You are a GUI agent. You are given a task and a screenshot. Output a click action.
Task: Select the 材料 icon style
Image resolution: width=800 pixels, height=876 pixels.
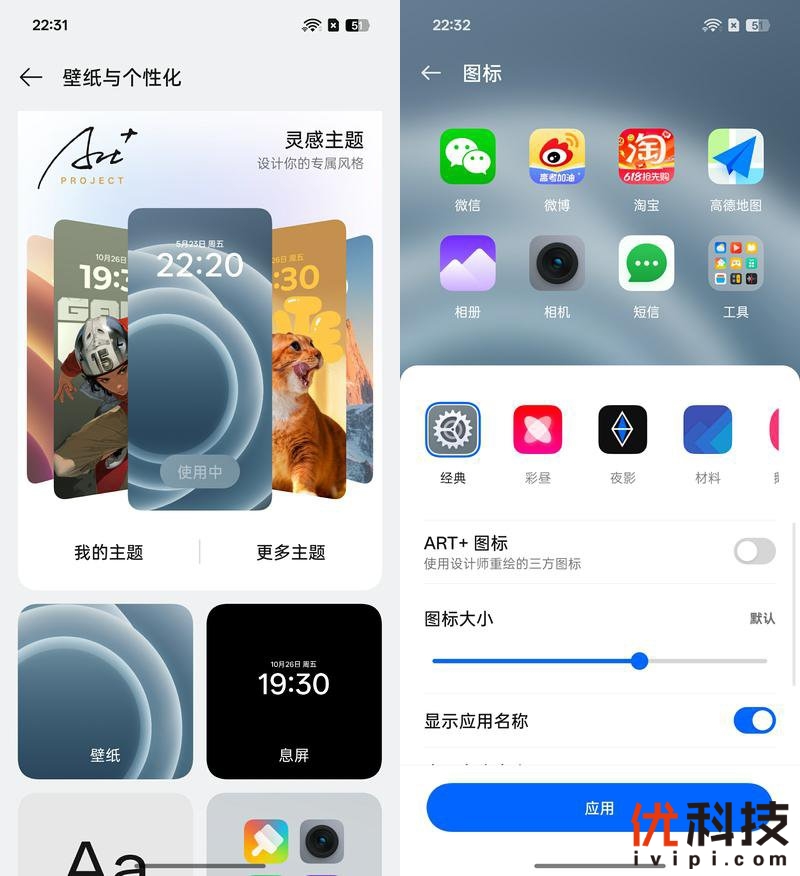point(708,430)
